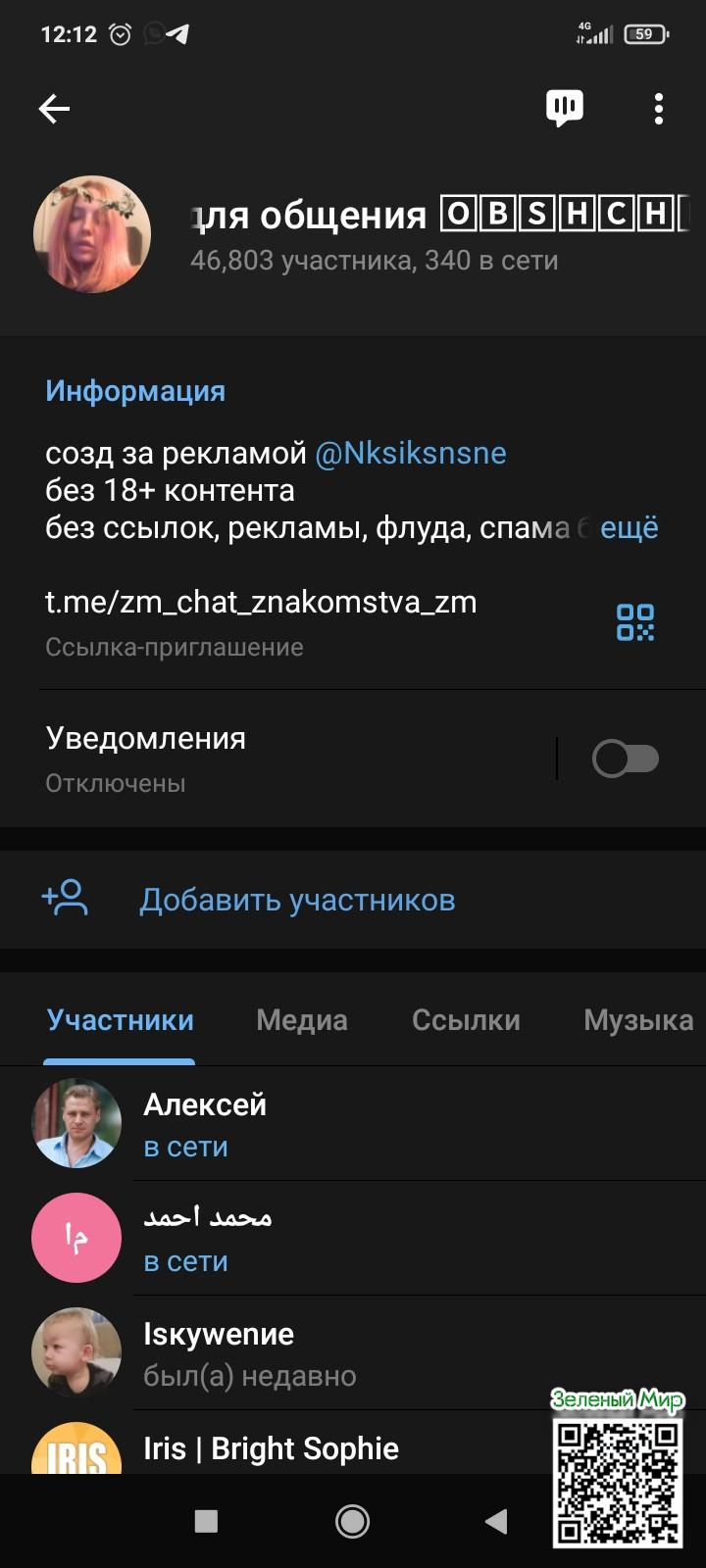The width and height of the screenshot is (706, 1568).
Task: Switch to the Музыка tab
Action: tap(637, 1020)
